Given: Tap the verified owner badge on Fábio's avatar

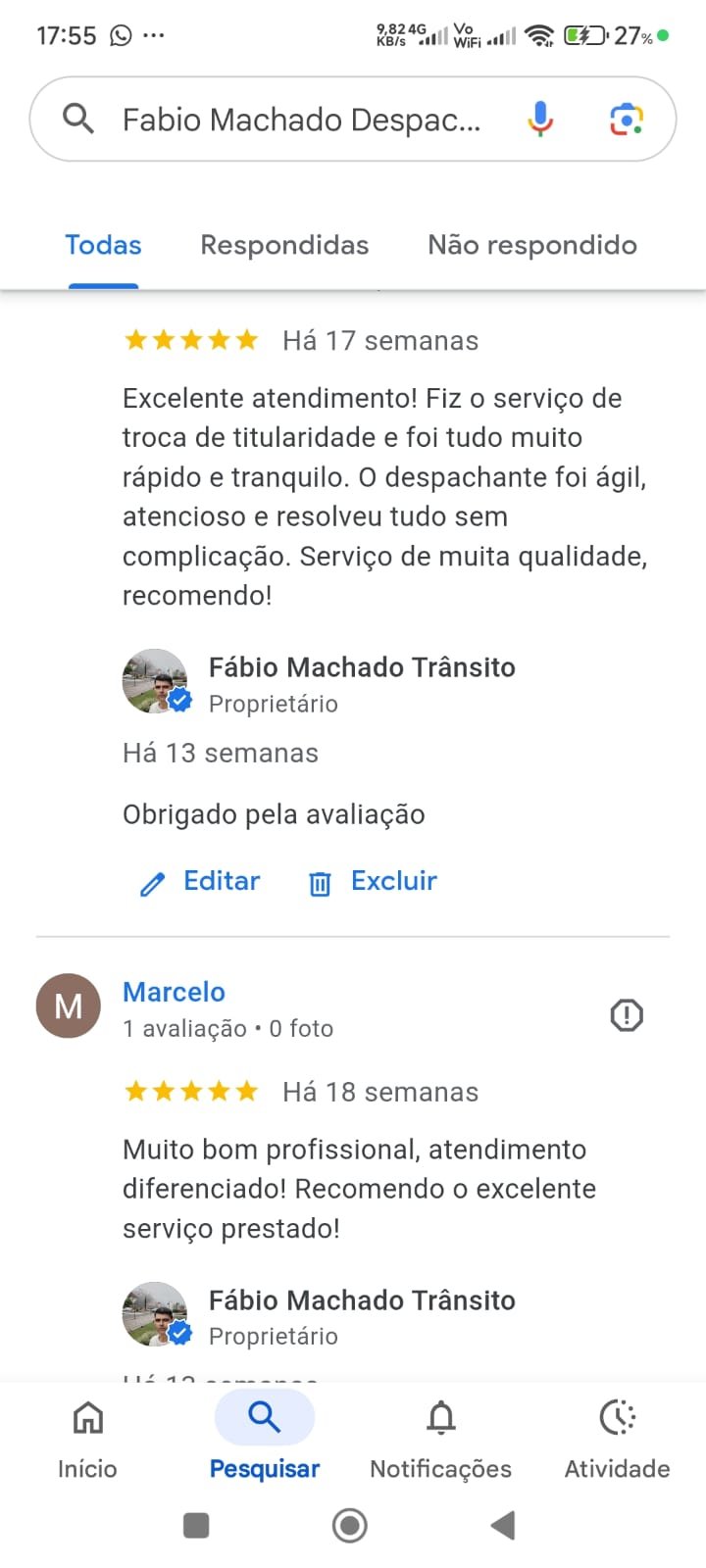Looking at the screenshot, I should coord(179,700).
